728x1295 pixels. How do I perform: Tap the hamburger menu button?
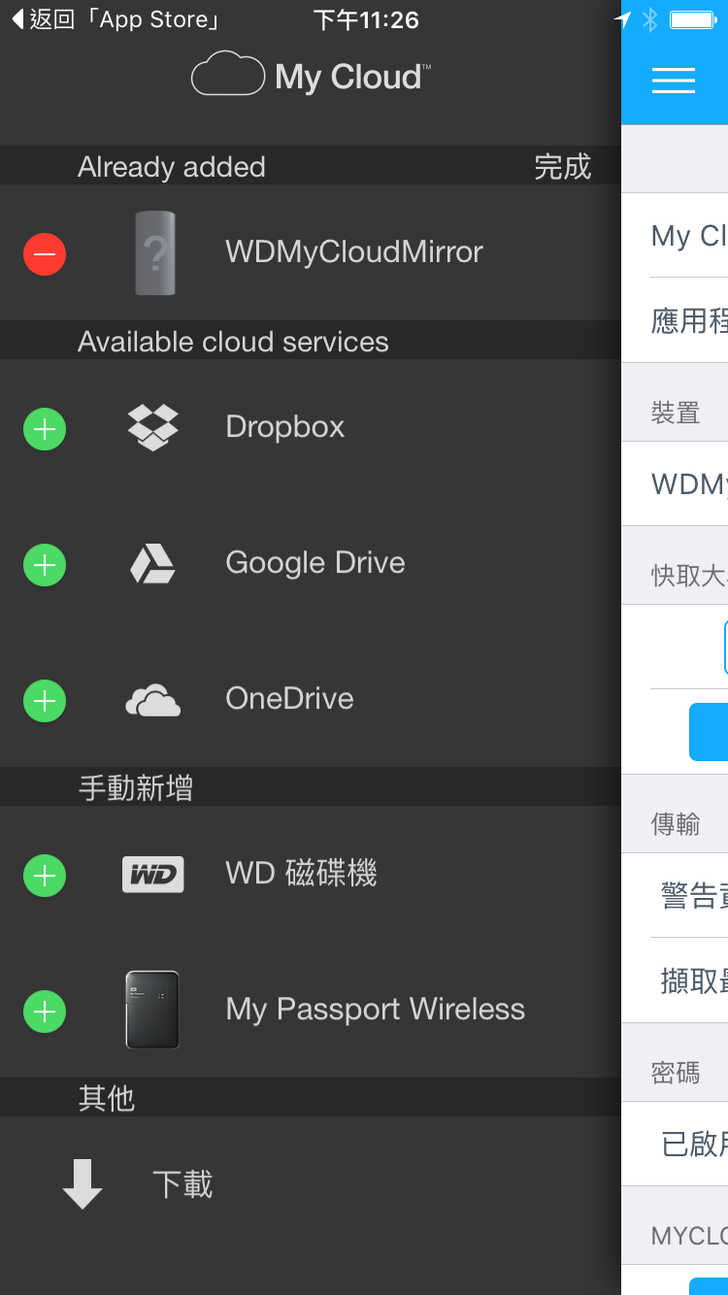click(x=673, y=80)
